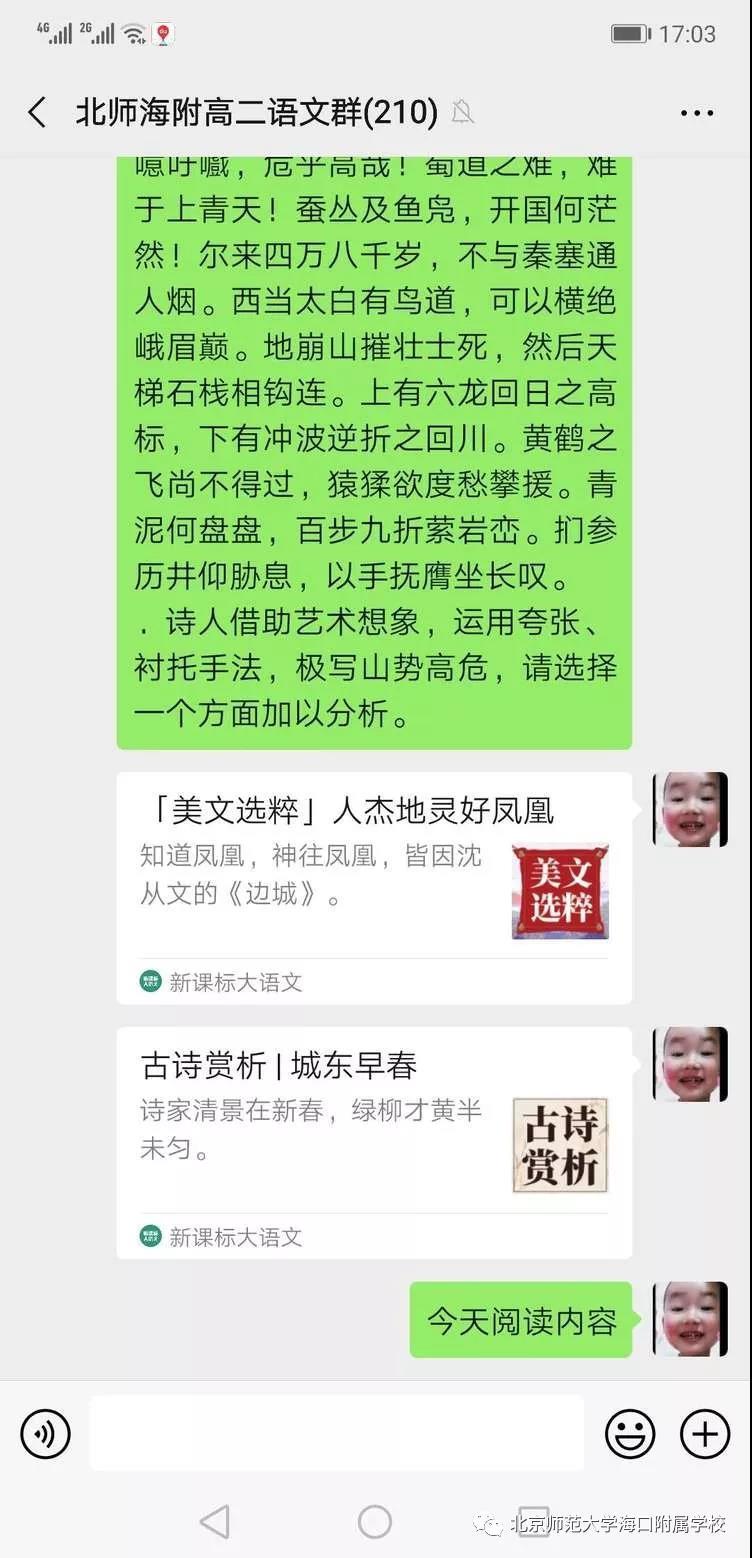Go back from the group chat
Screen dimensions: 752x1558
point(38,113)
